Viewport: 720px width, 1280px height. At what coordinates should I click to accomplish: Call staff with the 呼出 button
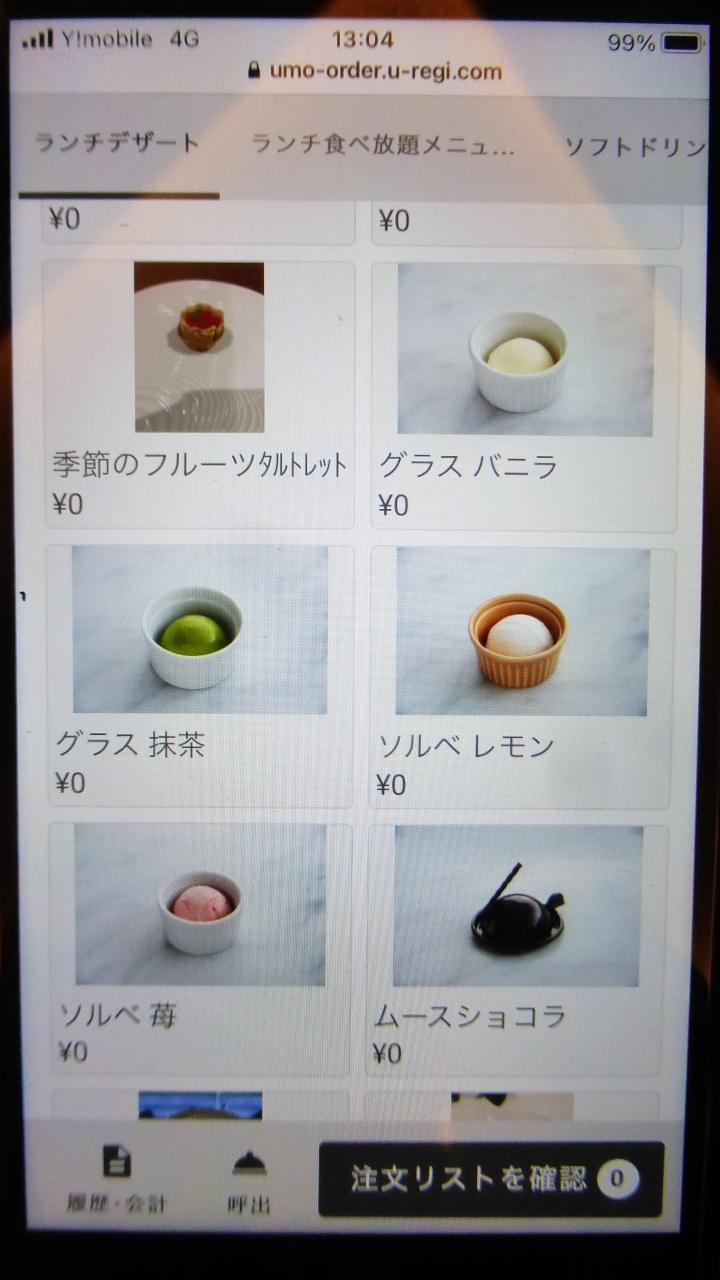[x=249, y=1181]
